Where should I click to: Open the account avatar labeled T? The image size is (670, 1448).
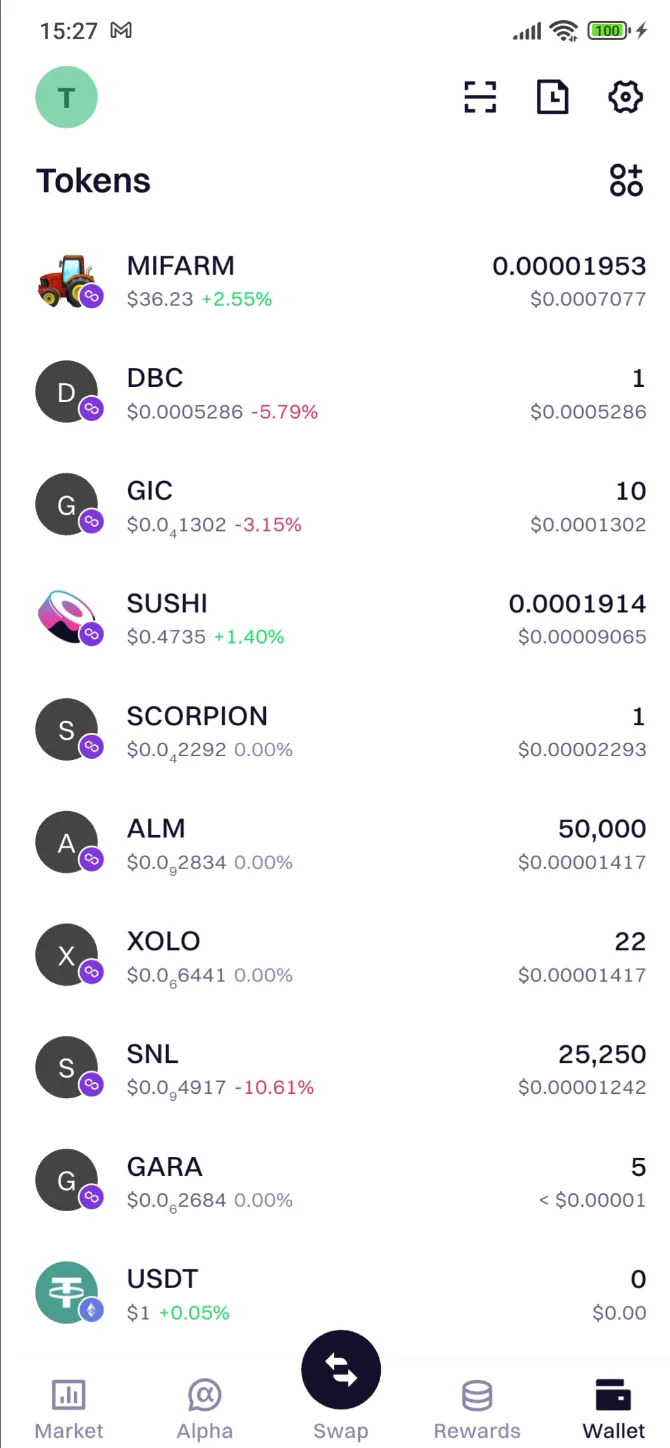(66, 97)
